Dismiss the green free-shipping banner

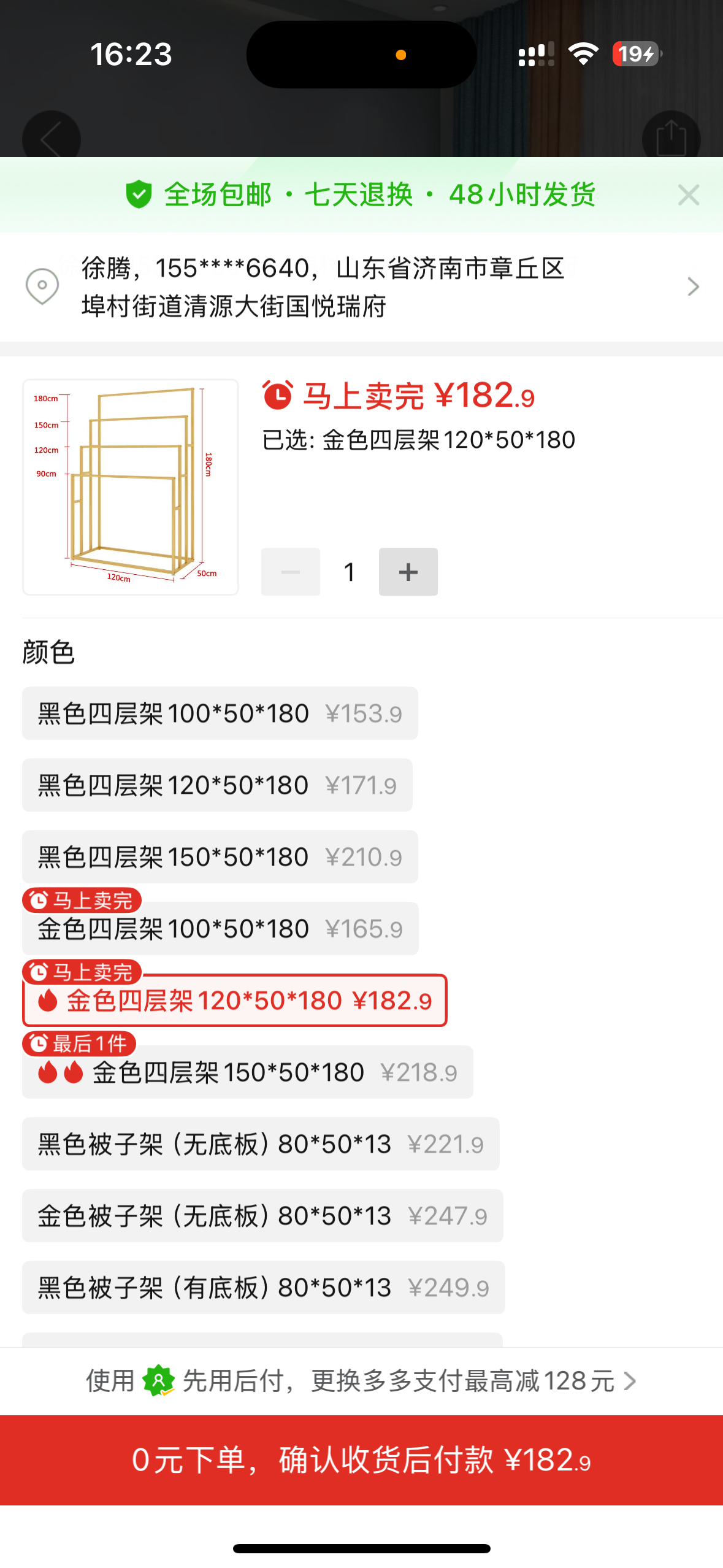point(688,195)
